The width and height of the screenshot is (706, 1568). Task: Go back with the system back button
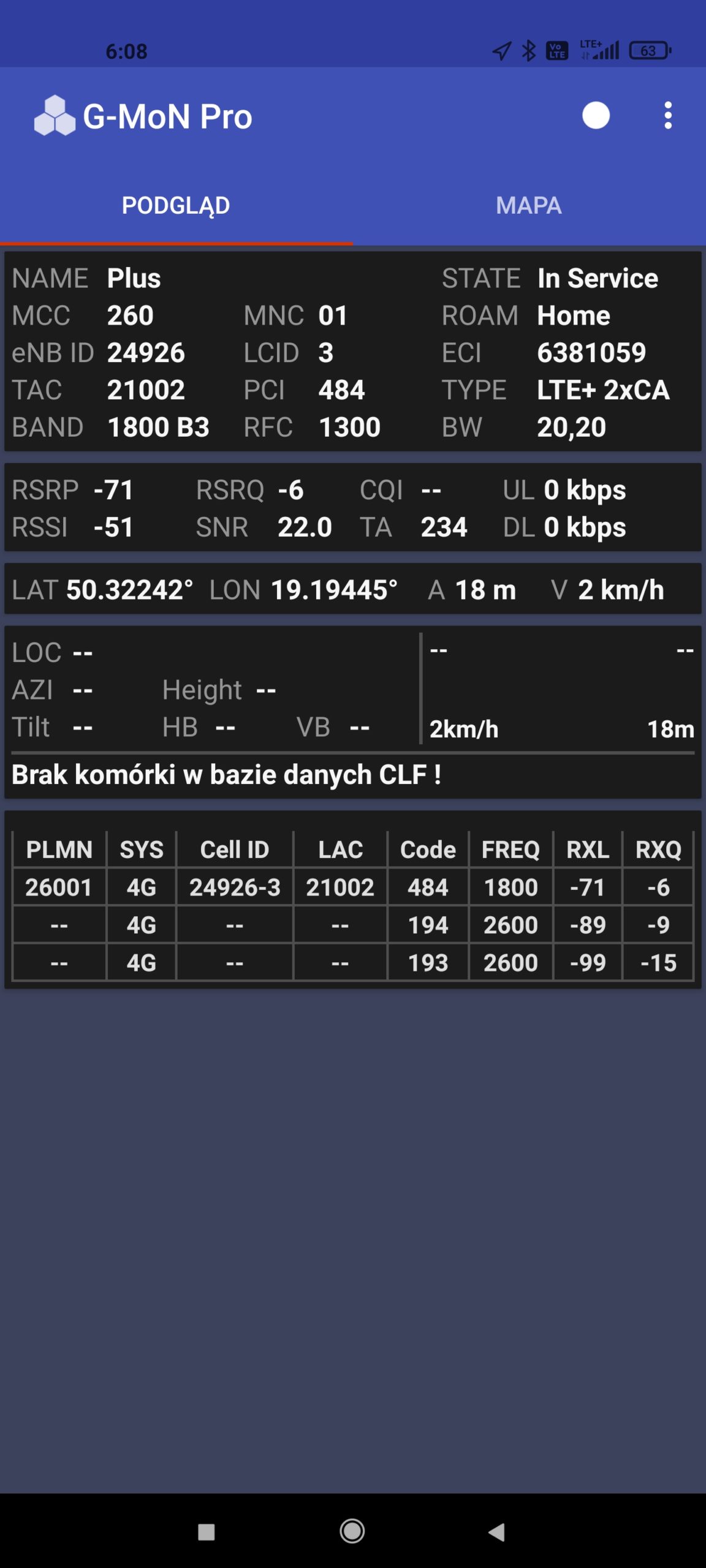click(x=496, y=1532)
